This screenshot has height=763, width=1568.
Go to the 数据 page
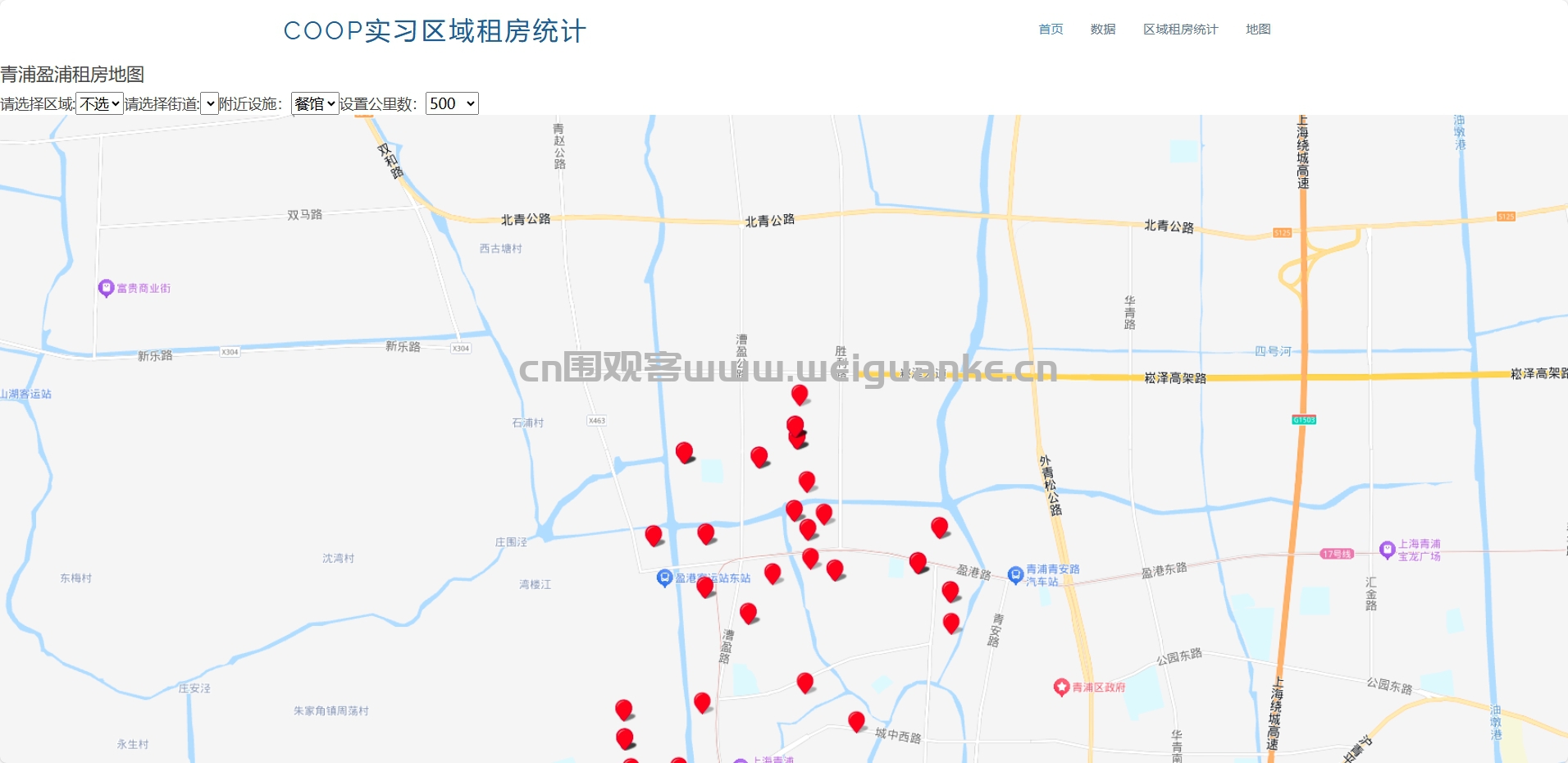1102,30
